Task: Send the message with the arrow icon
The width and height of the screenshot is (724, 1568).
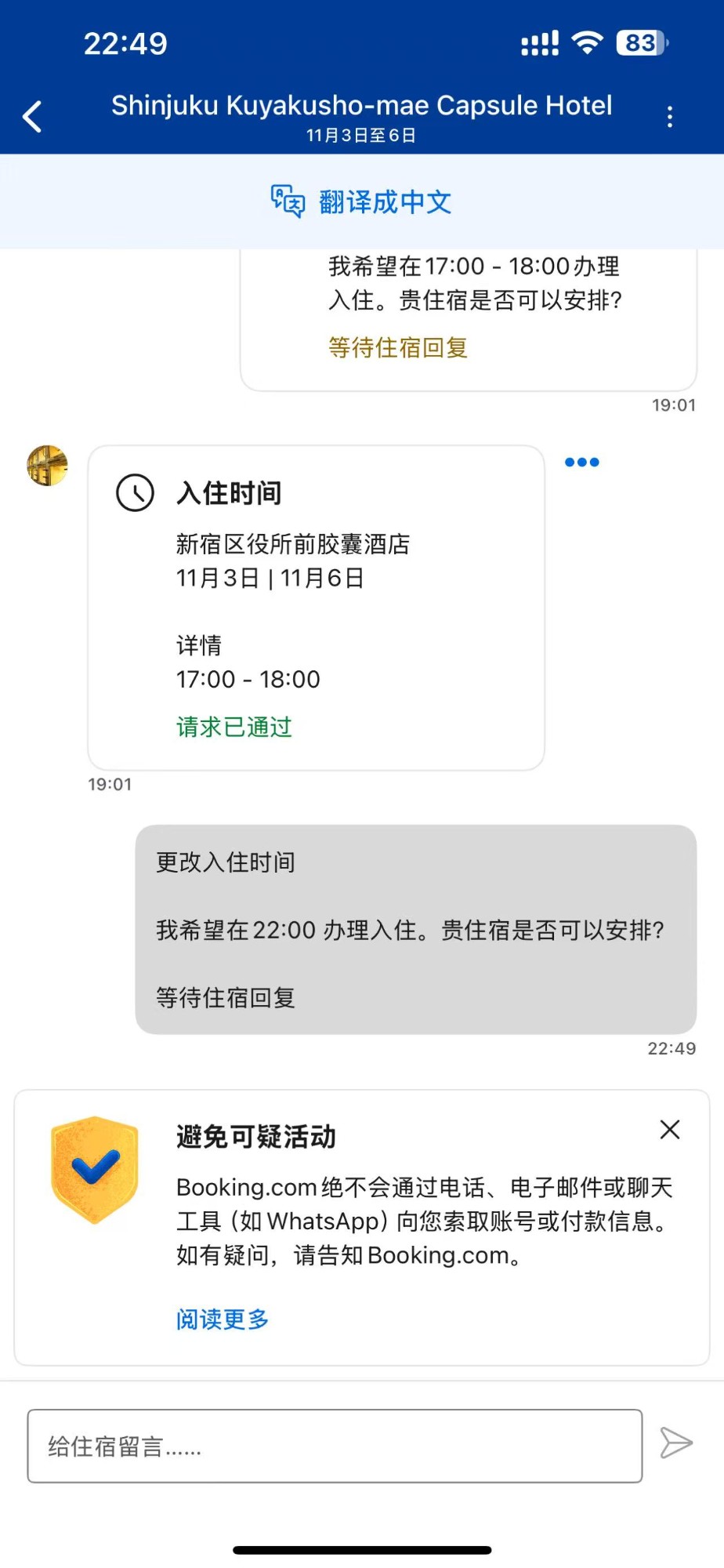Action: 676,1443
